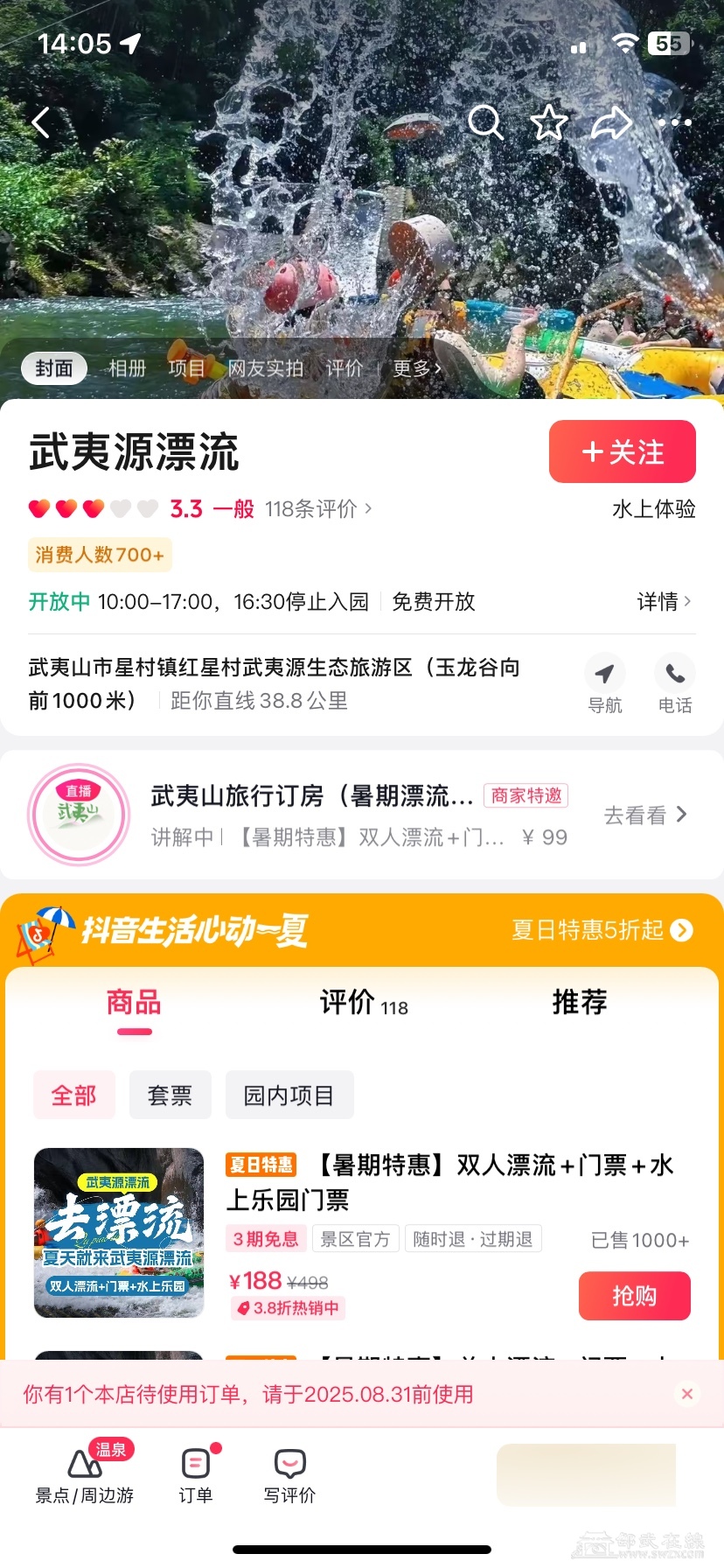Filter products by 套票
This screenshot has height=1568, width=724.
tap(170, 1095)
